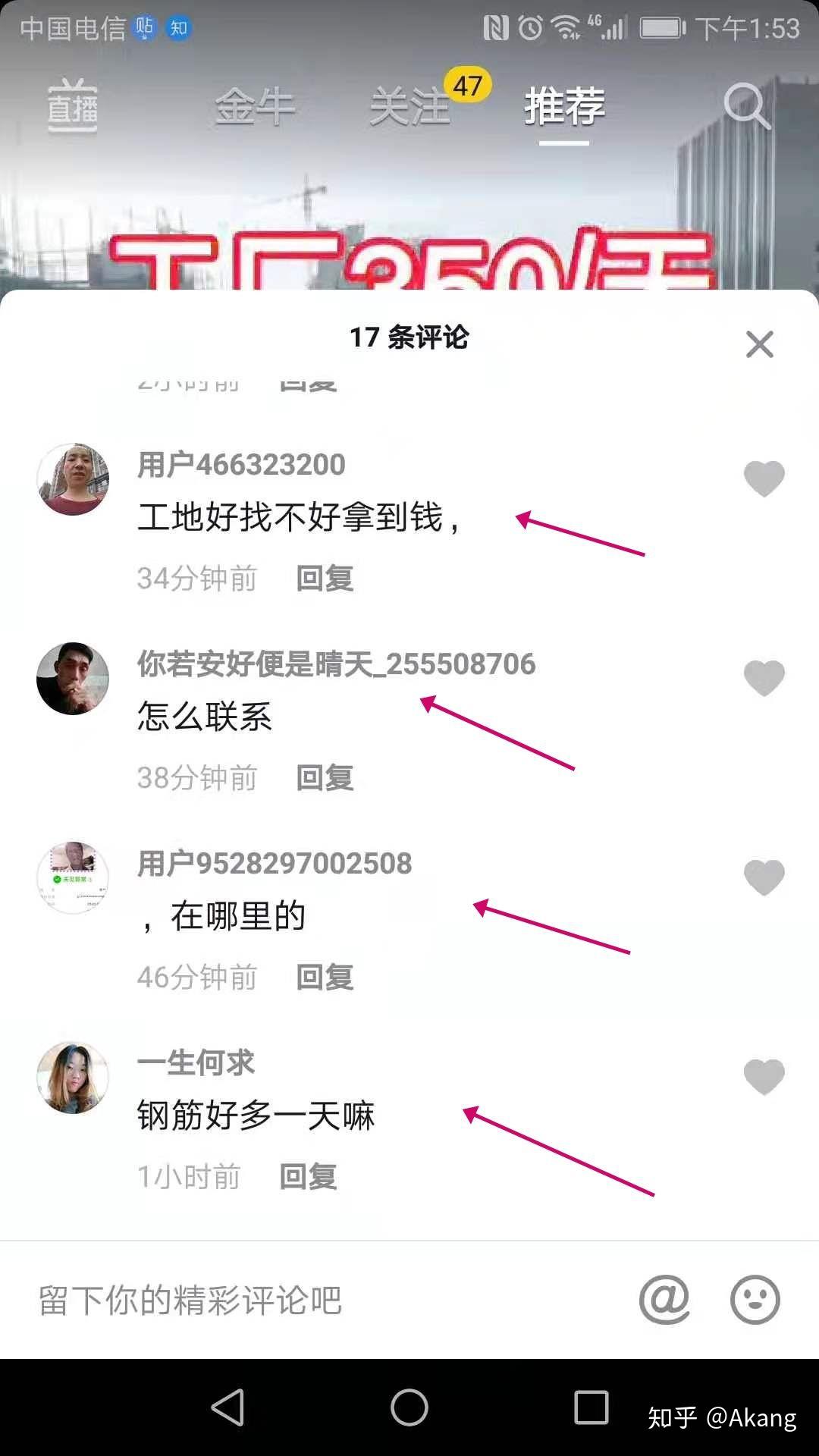The height and width of the screenshot is (1456, 819).
Task: Like the comment 怎么联系
Action: pos(764,678)
